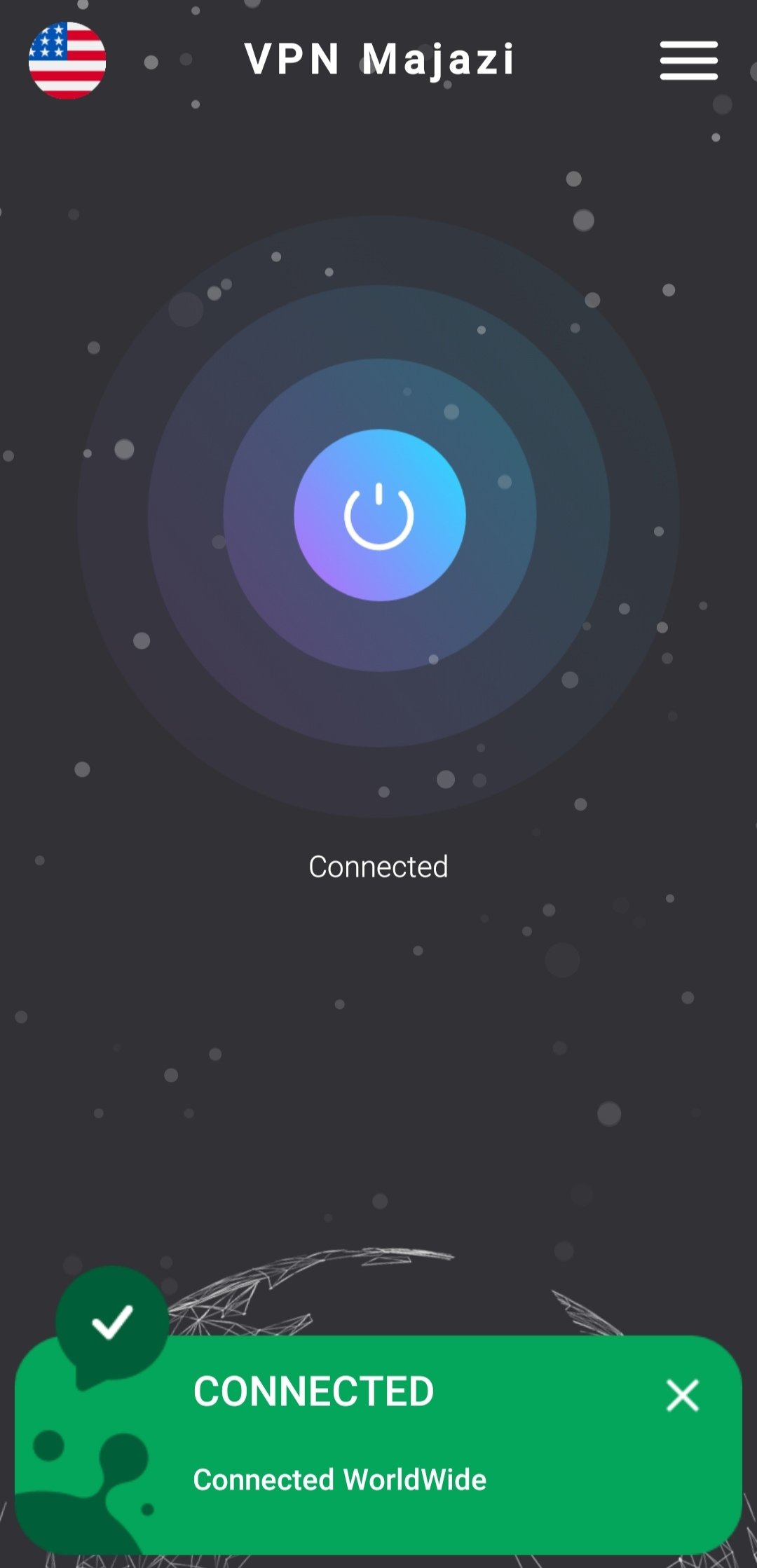757x1568 pixels.
Task: Open the US flag server selector
Action: (67, 60)
